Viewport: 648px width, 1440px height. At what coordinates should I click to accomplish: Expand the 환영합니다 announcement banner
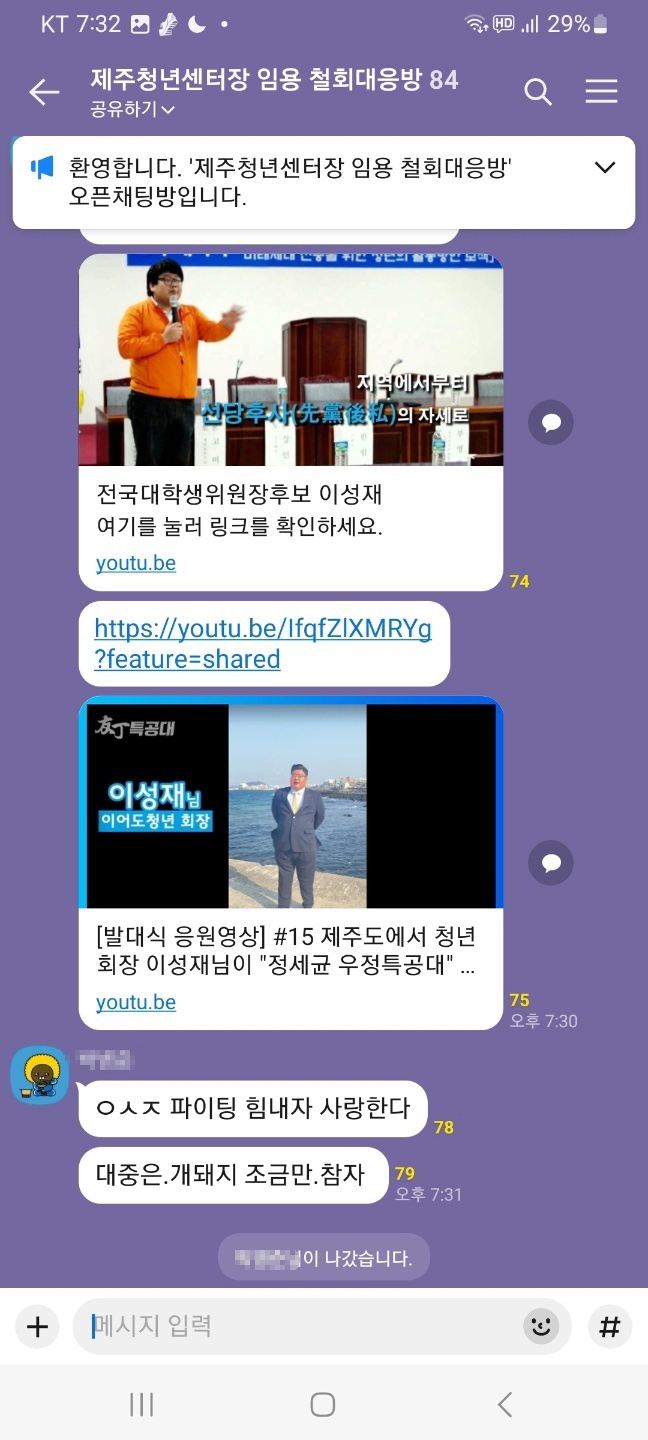tap(604, 167)
